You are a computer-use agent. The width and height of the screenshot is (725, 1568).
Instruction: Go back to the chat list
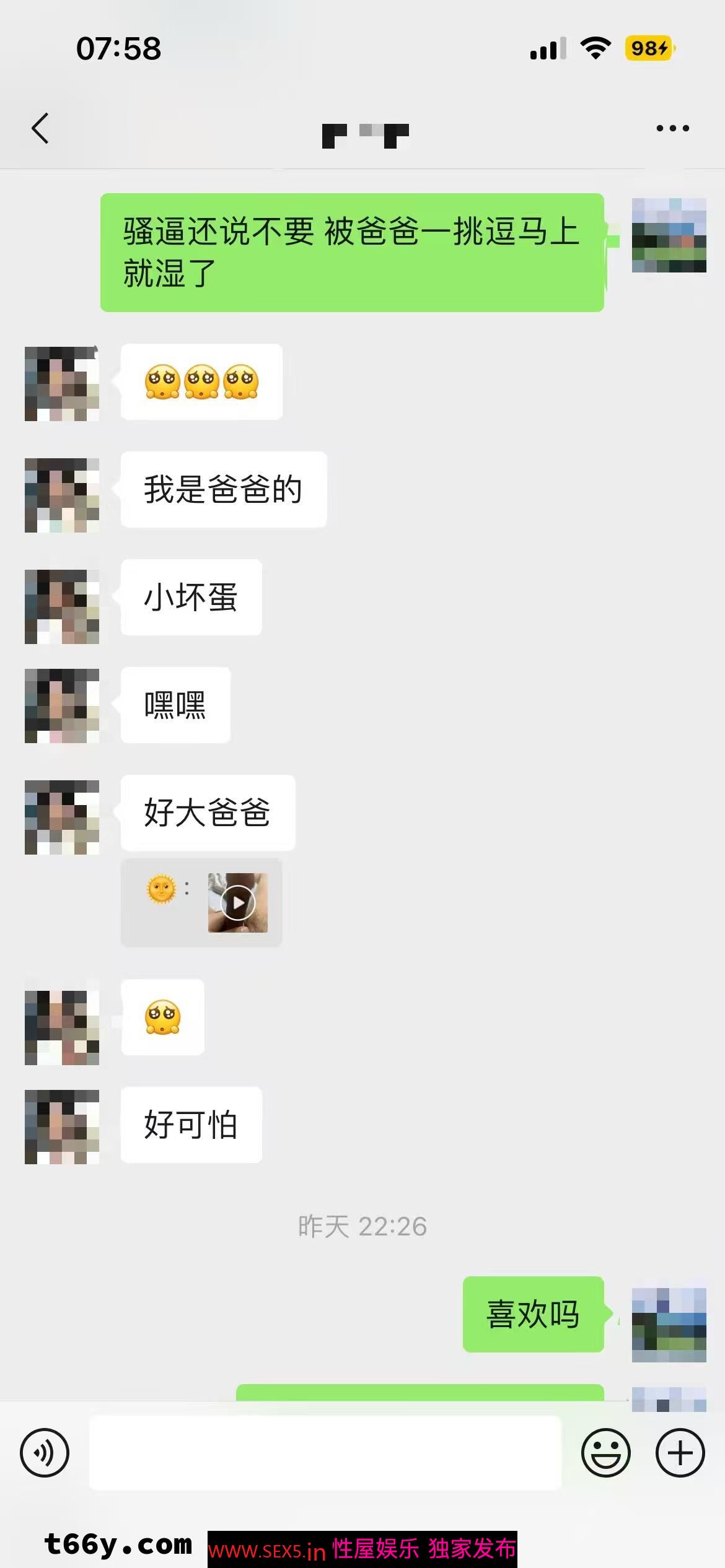point(40,128)
